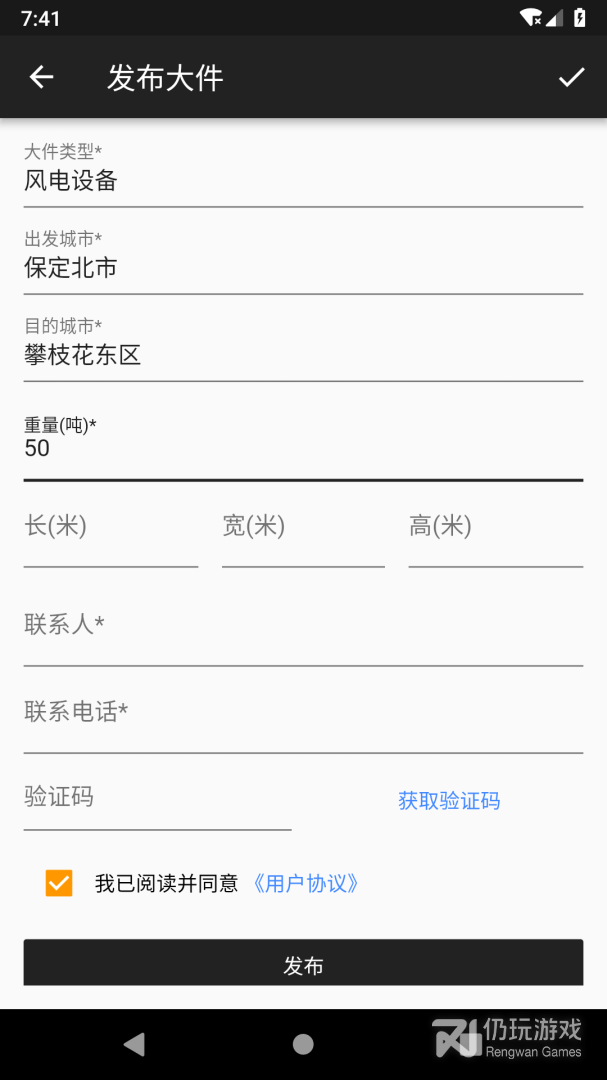
Task: Tap the 验证码 code input field
Action: pyautogui.click(x=158, y=802)
